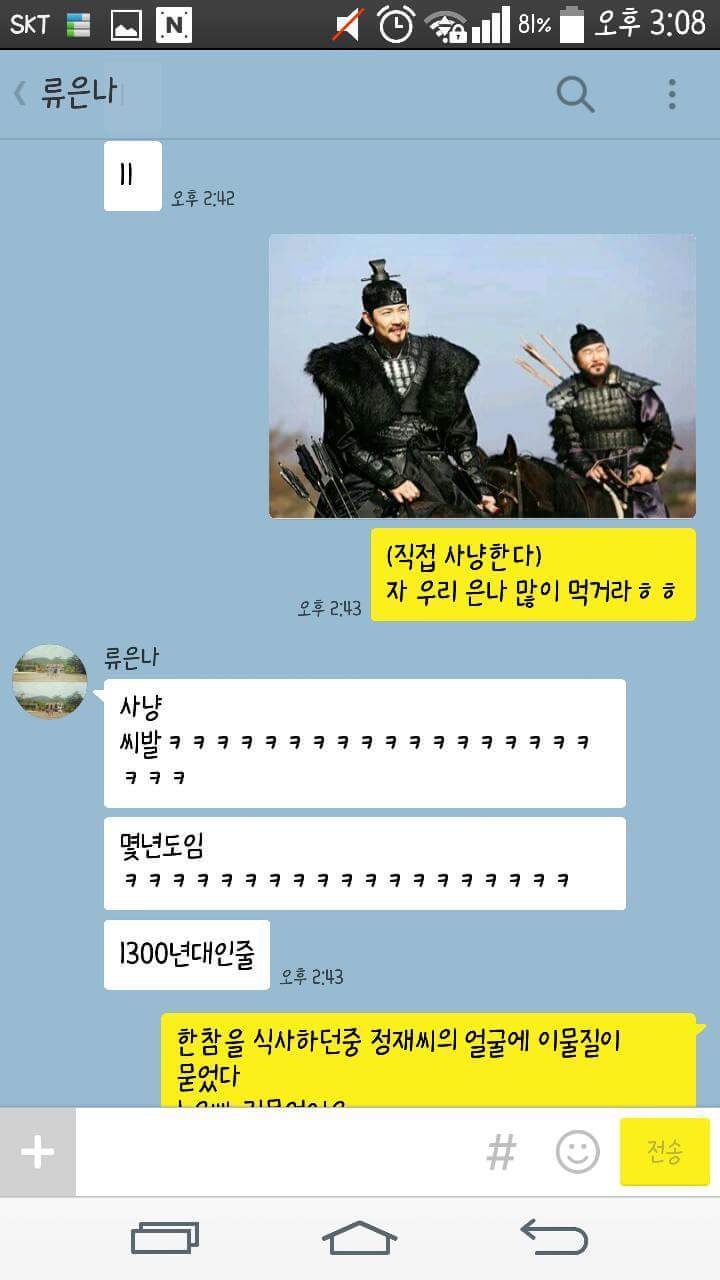Open the chat overflow menu
The image size is (720, 1280).
[672, 94]
